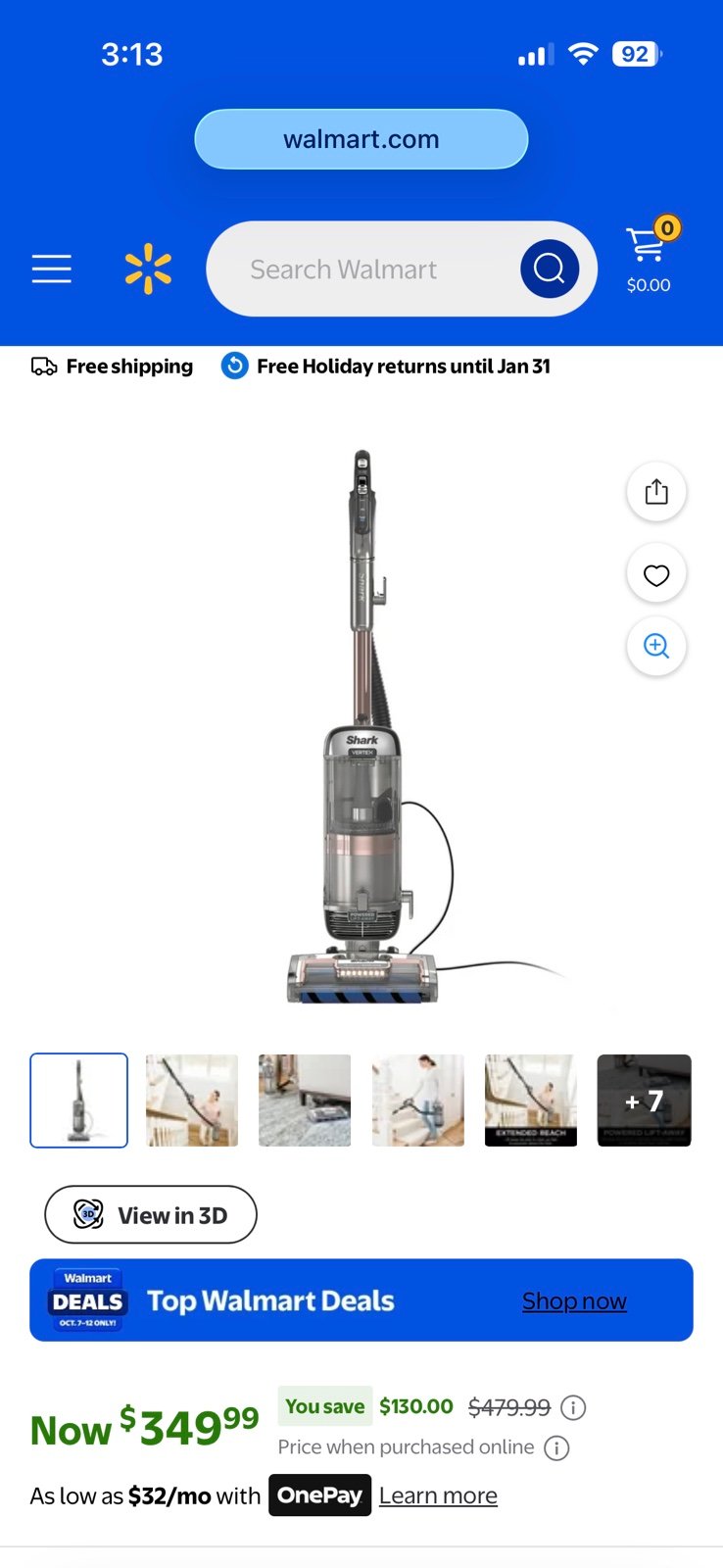This screenshot has height=1568, width=723.
Task: Open the shopping cart
Action: tap(649, 259)
